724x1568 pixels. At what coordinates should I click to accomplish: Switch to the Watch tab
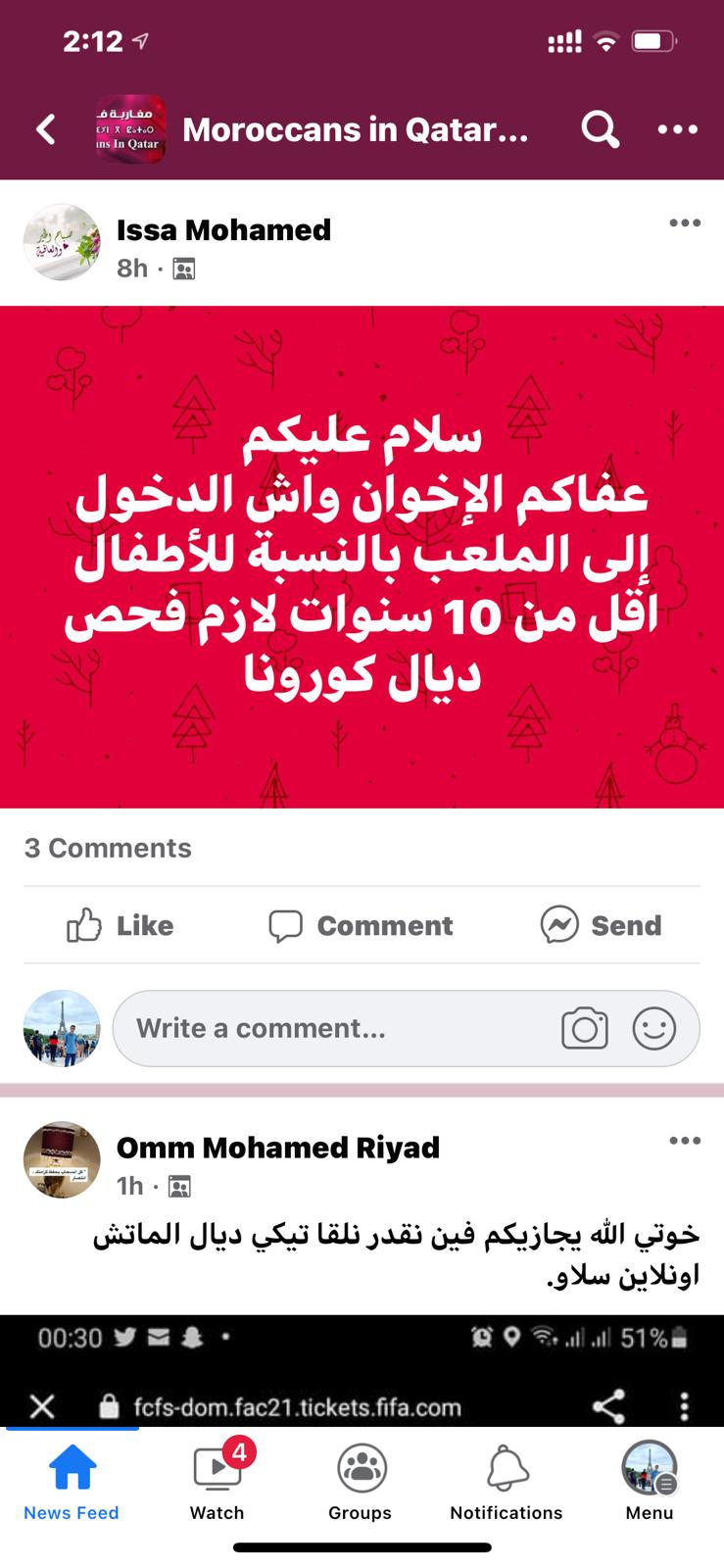(217, 1483)
